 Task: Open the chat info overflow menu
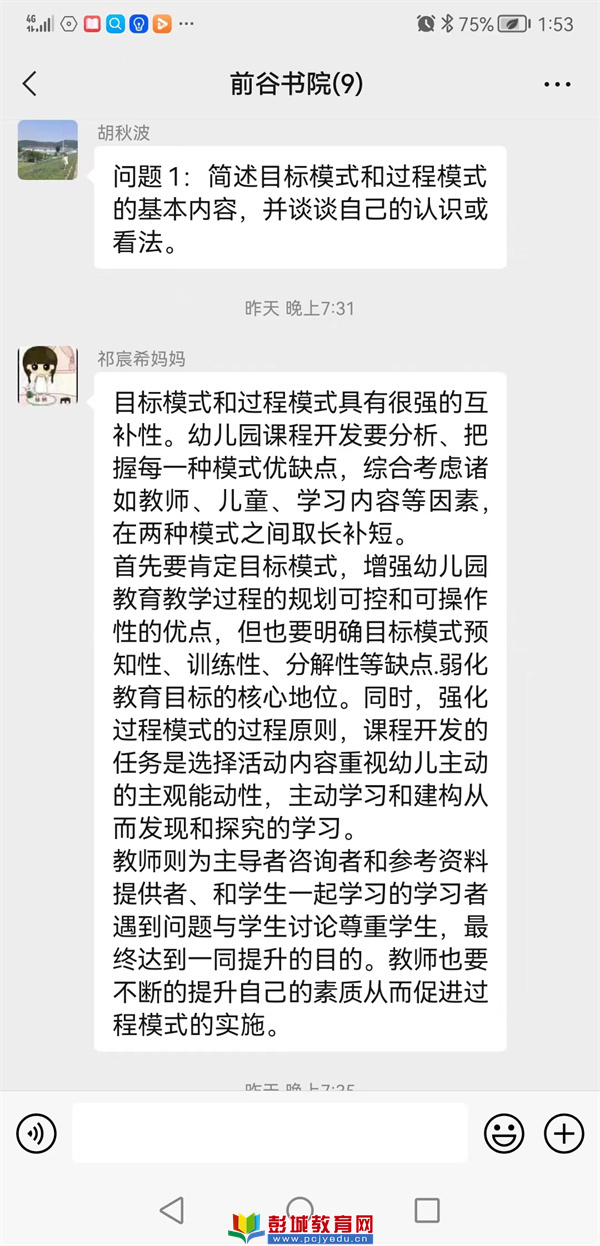point(557,85)
